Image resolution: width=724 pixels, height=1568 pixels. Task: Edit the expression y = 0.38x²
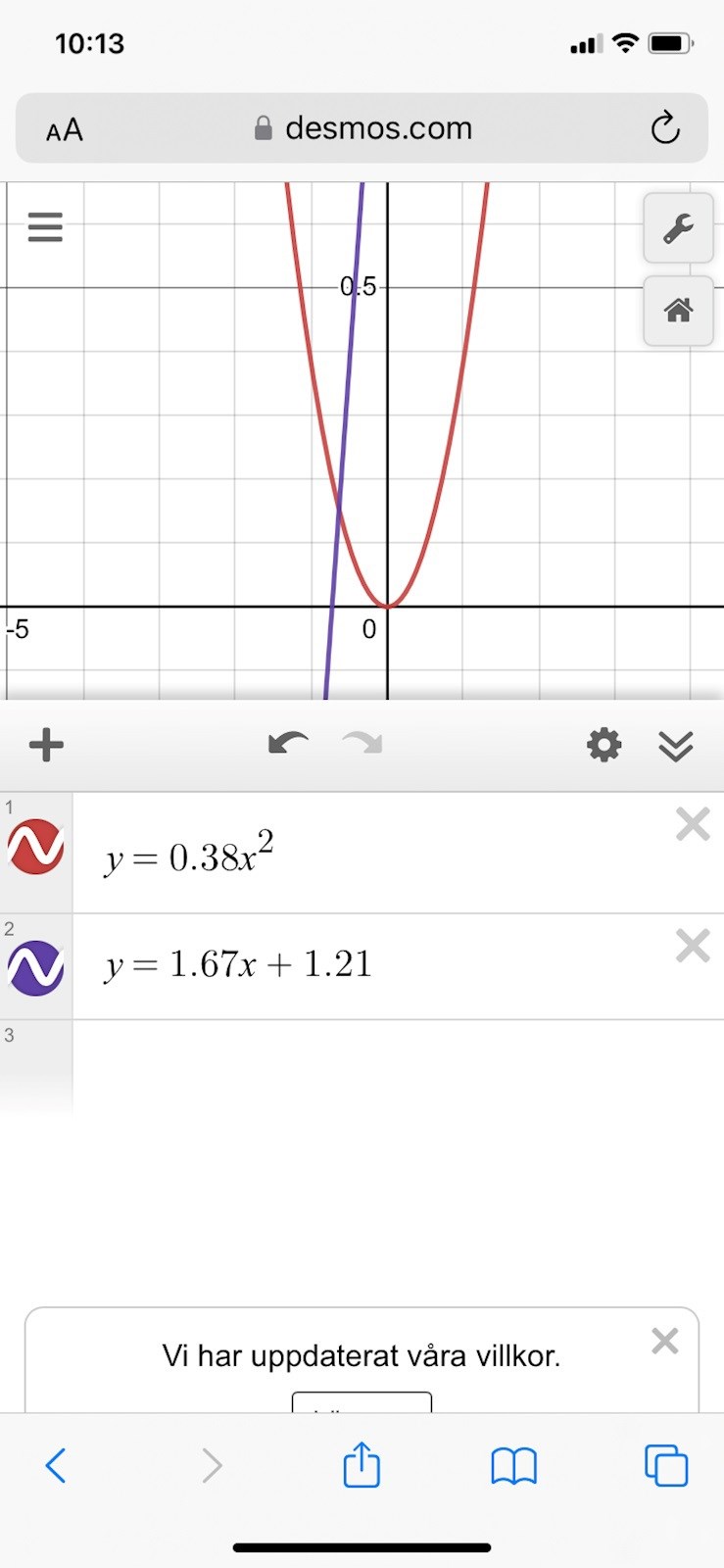294,857
